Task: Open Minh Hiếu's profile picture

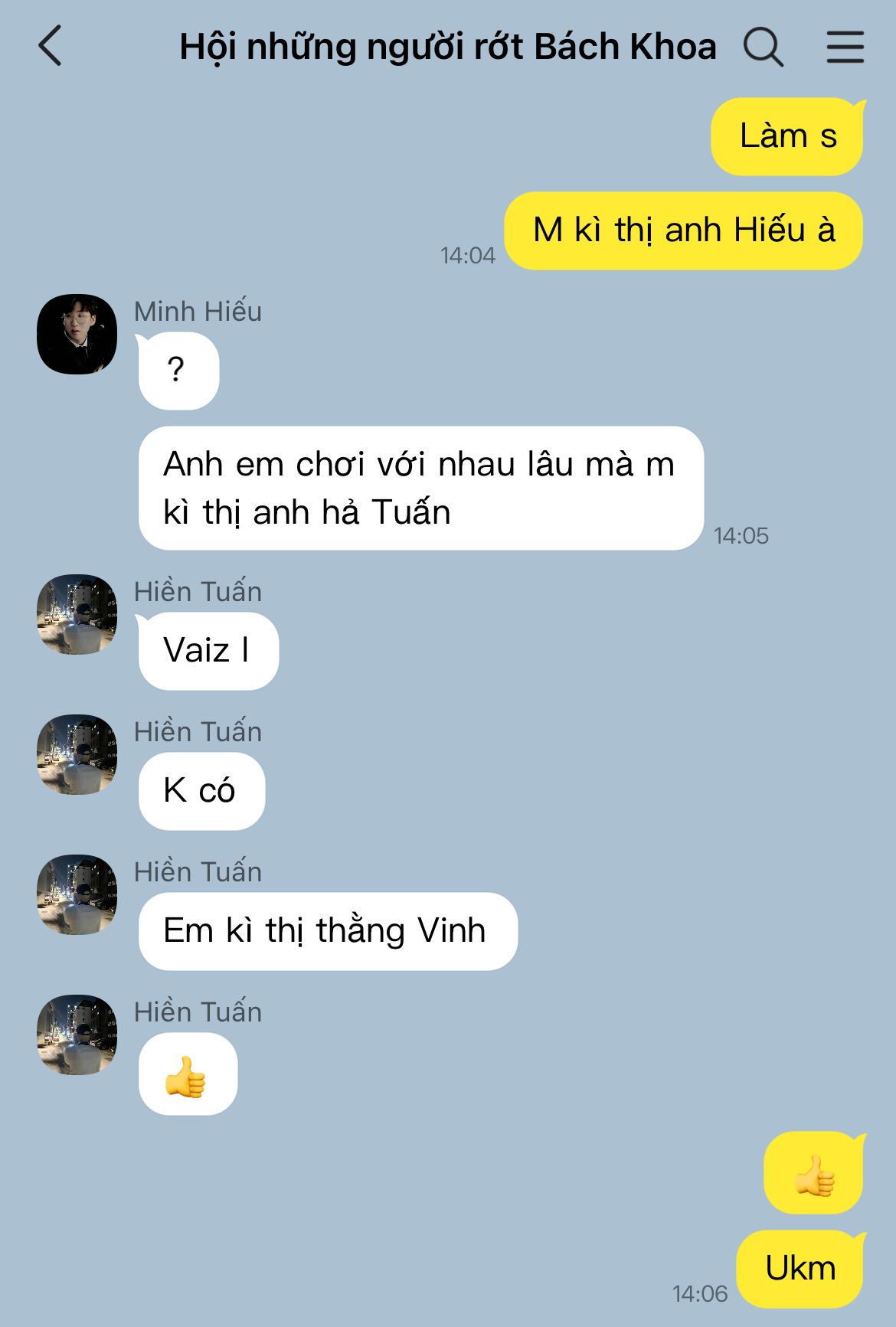Action: tap(77, 334)
